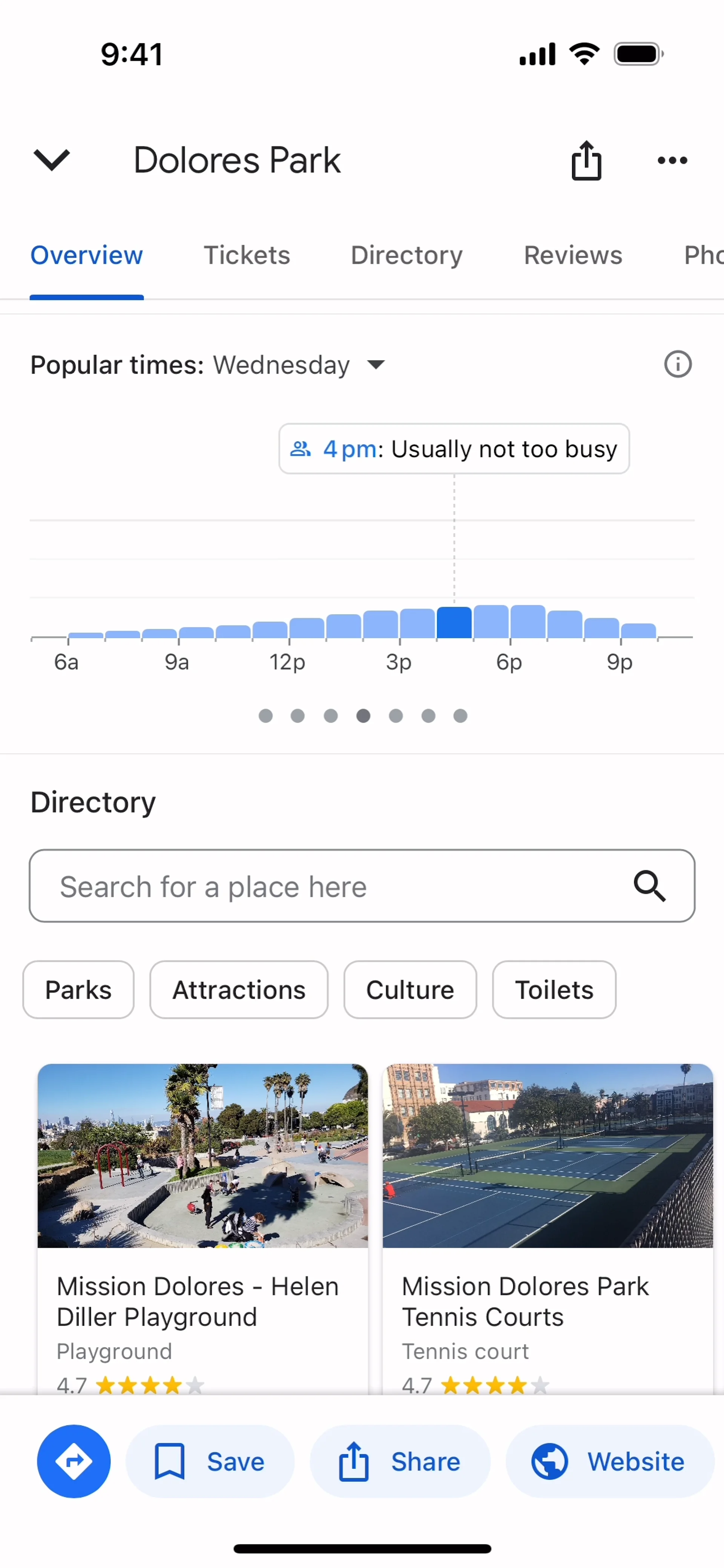Collapse the Dolores Park details sheet

52,160
